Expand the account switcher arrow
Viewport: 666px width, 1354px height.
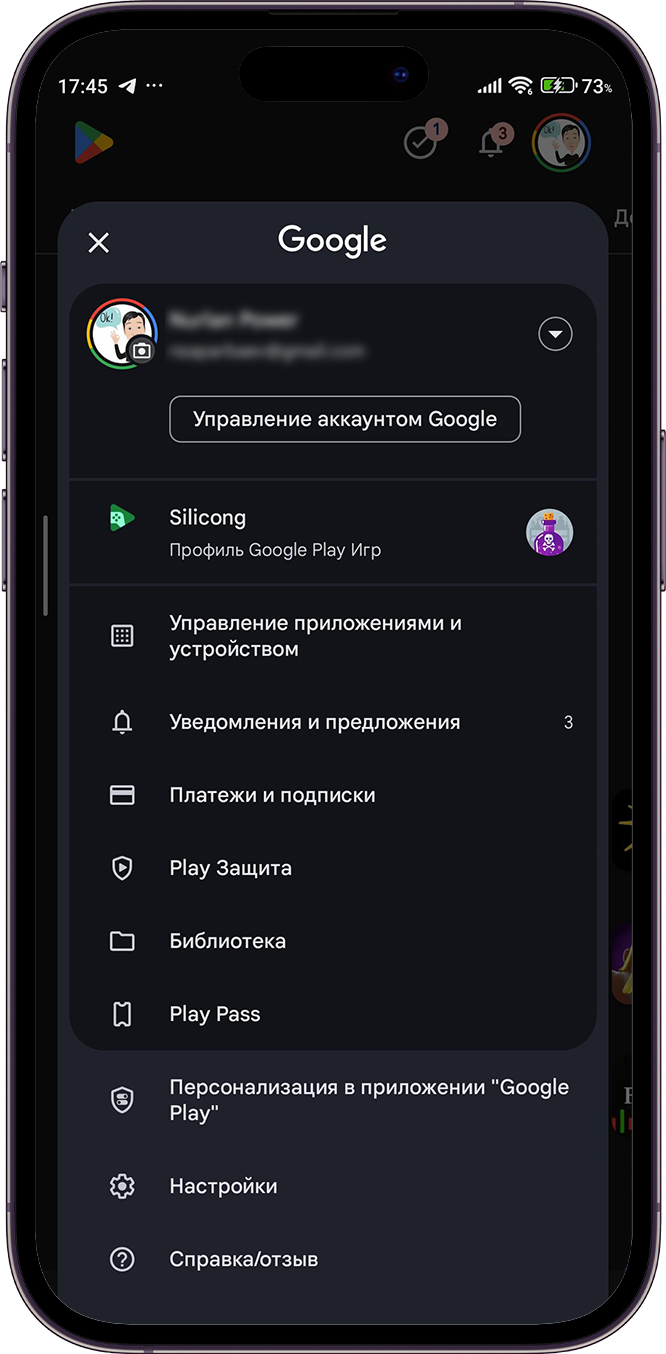pyautogui.click(x=555, y=334)
